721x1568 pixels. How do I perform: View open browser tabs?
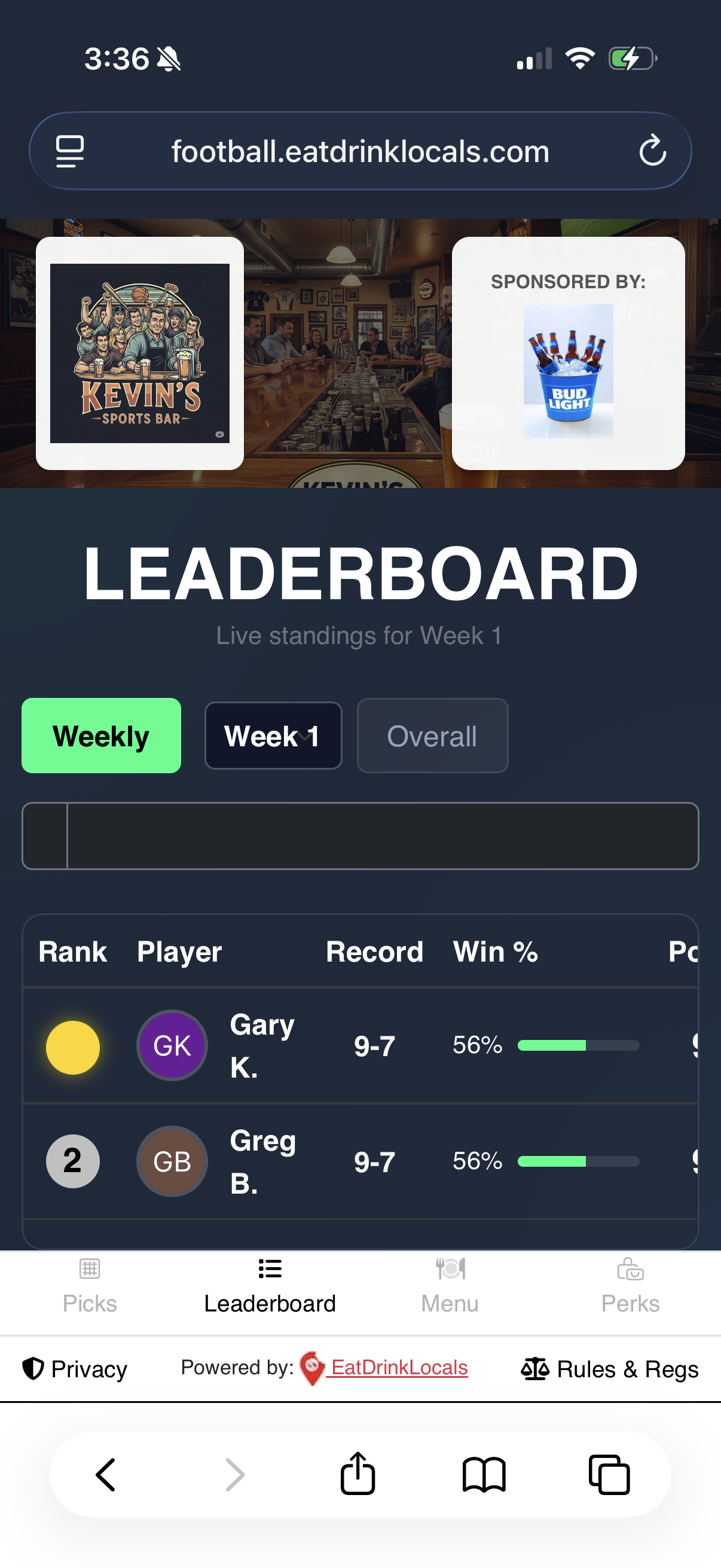(609, 1475)
